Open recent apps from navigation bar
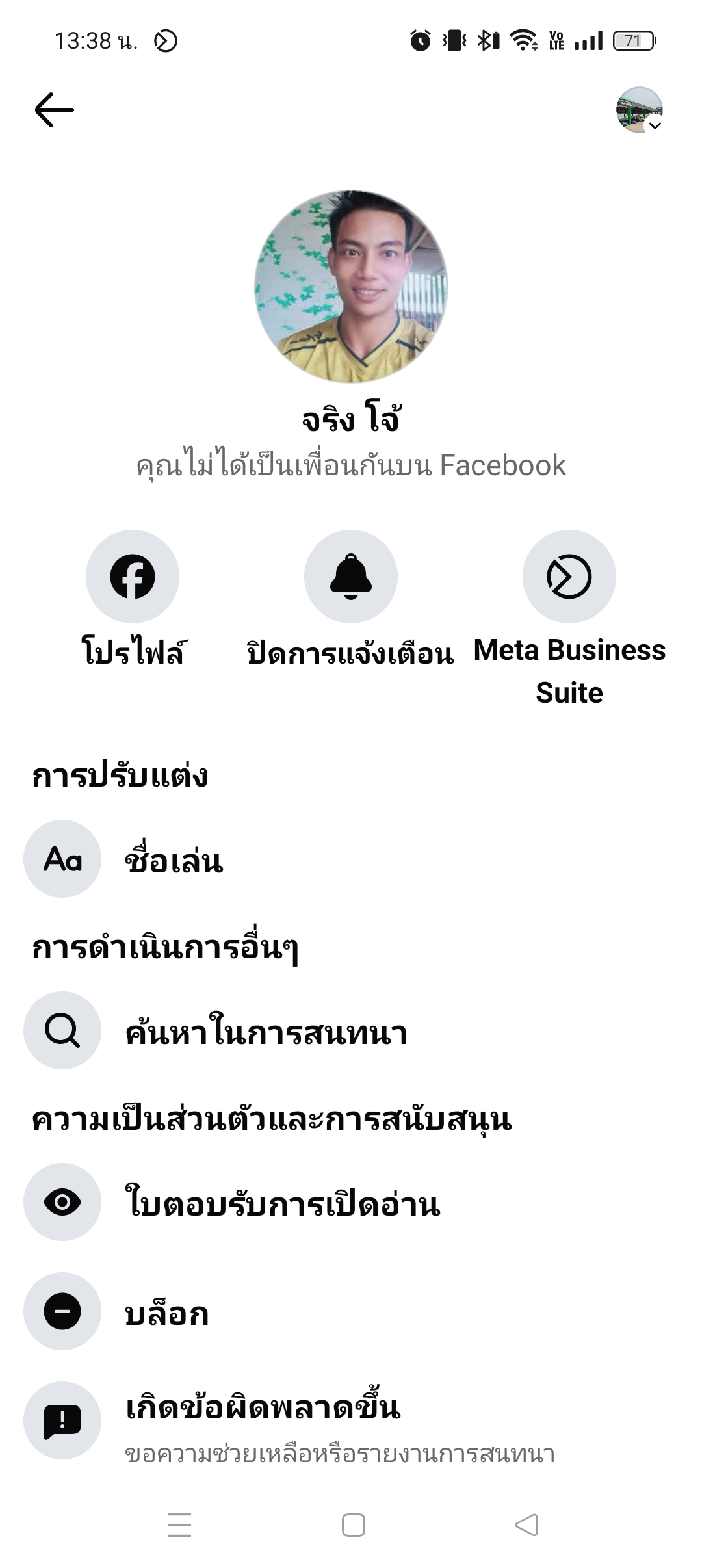The image size is (702, 1568). (179, 1524)
